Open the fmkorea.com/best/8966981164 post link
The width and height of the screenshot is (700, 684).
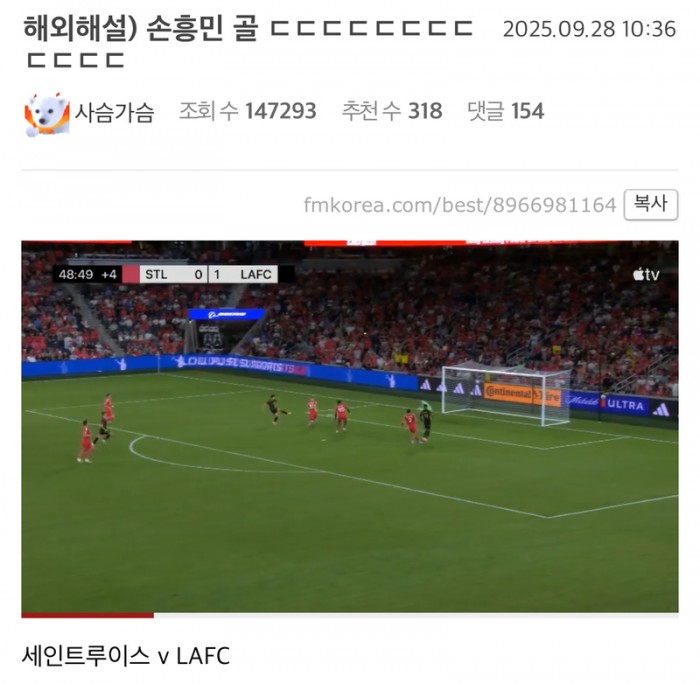click(459, 205)
